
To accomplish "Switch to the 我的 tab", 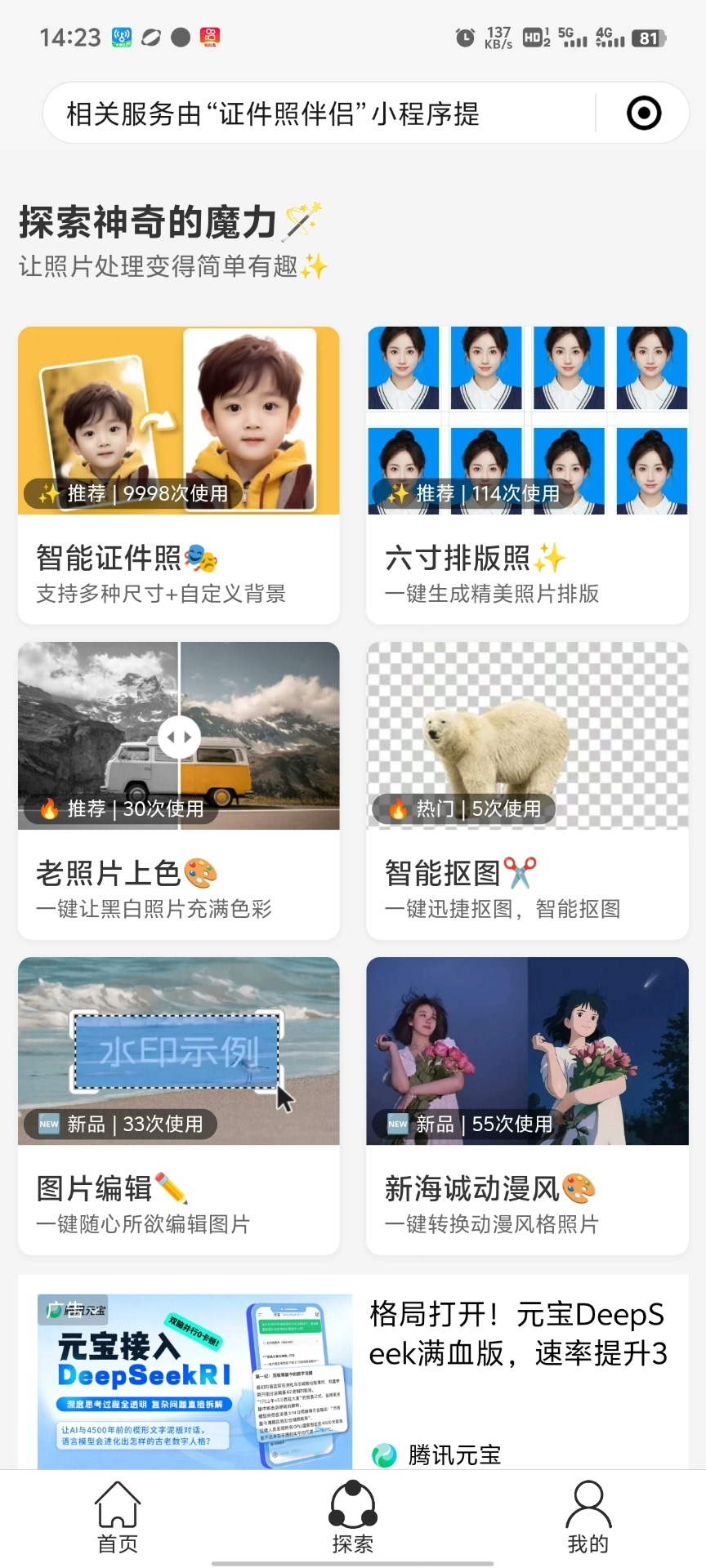I will 588,1517.
